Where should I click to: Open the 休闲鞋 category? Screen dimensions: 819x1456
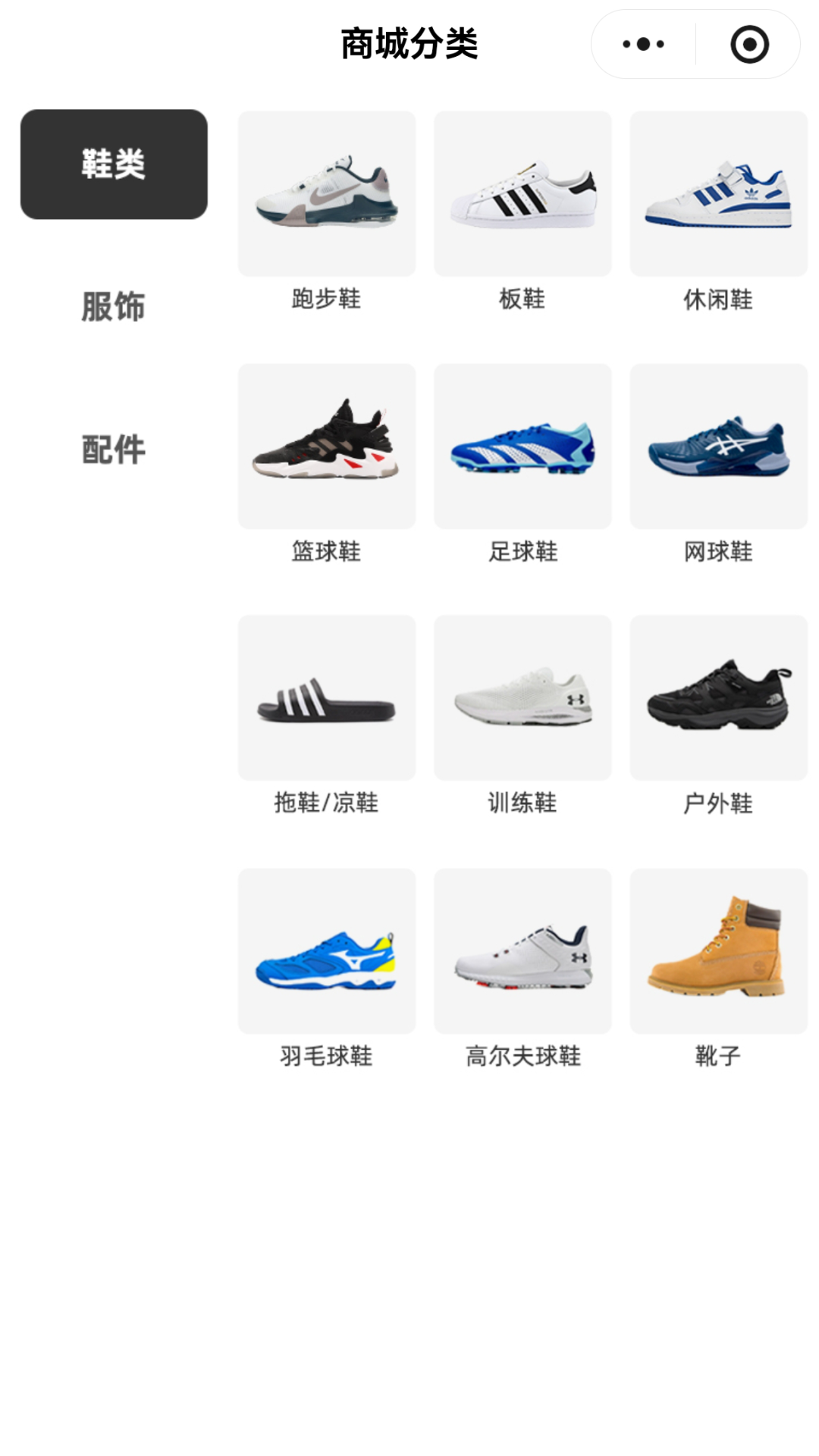pos(717,195)
